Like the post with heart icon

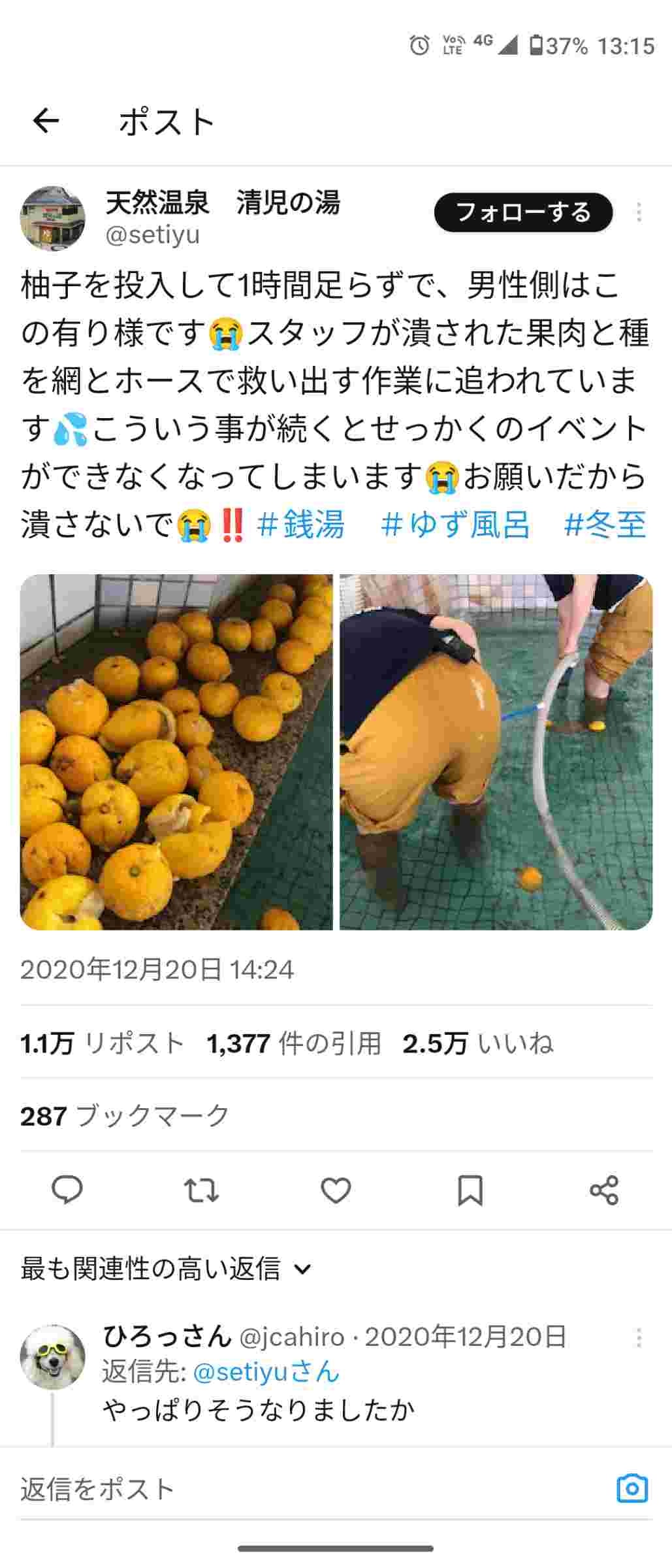(336, 1190)
